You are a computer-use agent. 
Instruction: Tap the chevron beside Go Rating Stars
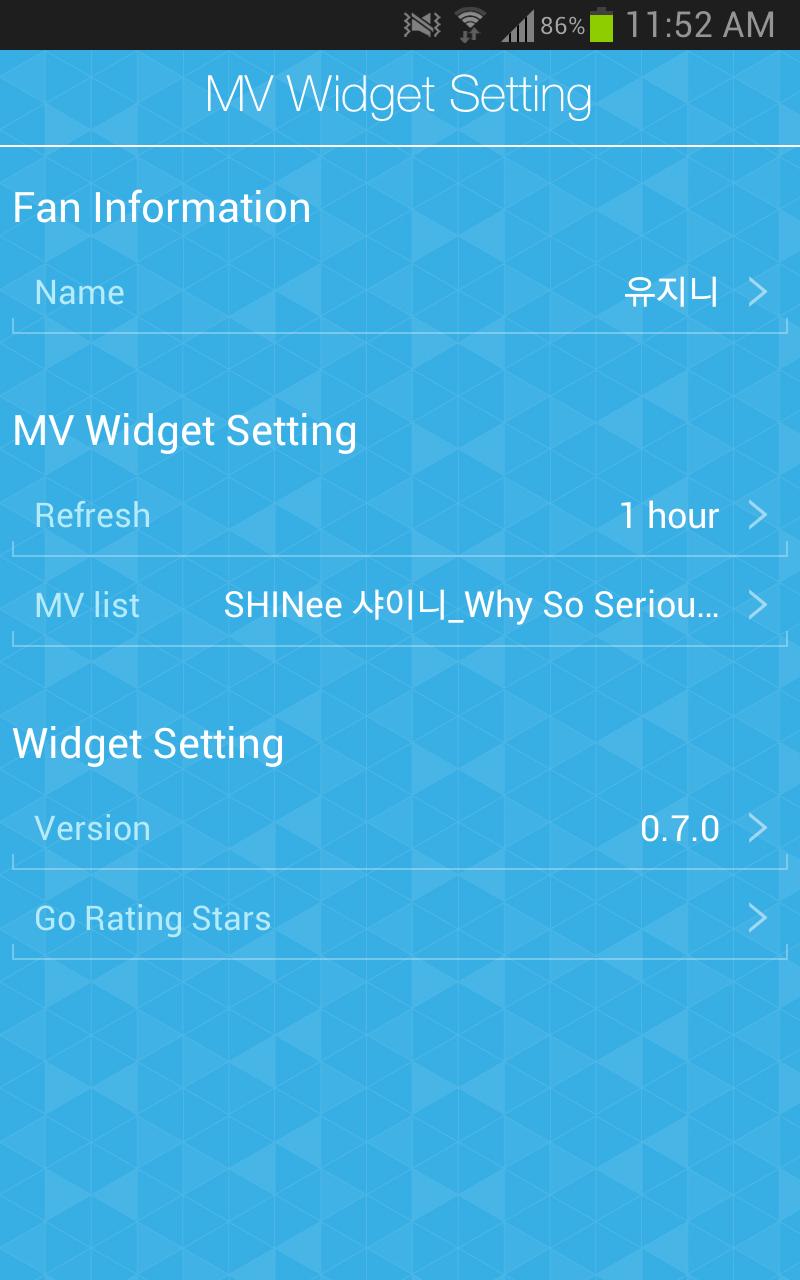pyautogui.click(x=757, y=917)
